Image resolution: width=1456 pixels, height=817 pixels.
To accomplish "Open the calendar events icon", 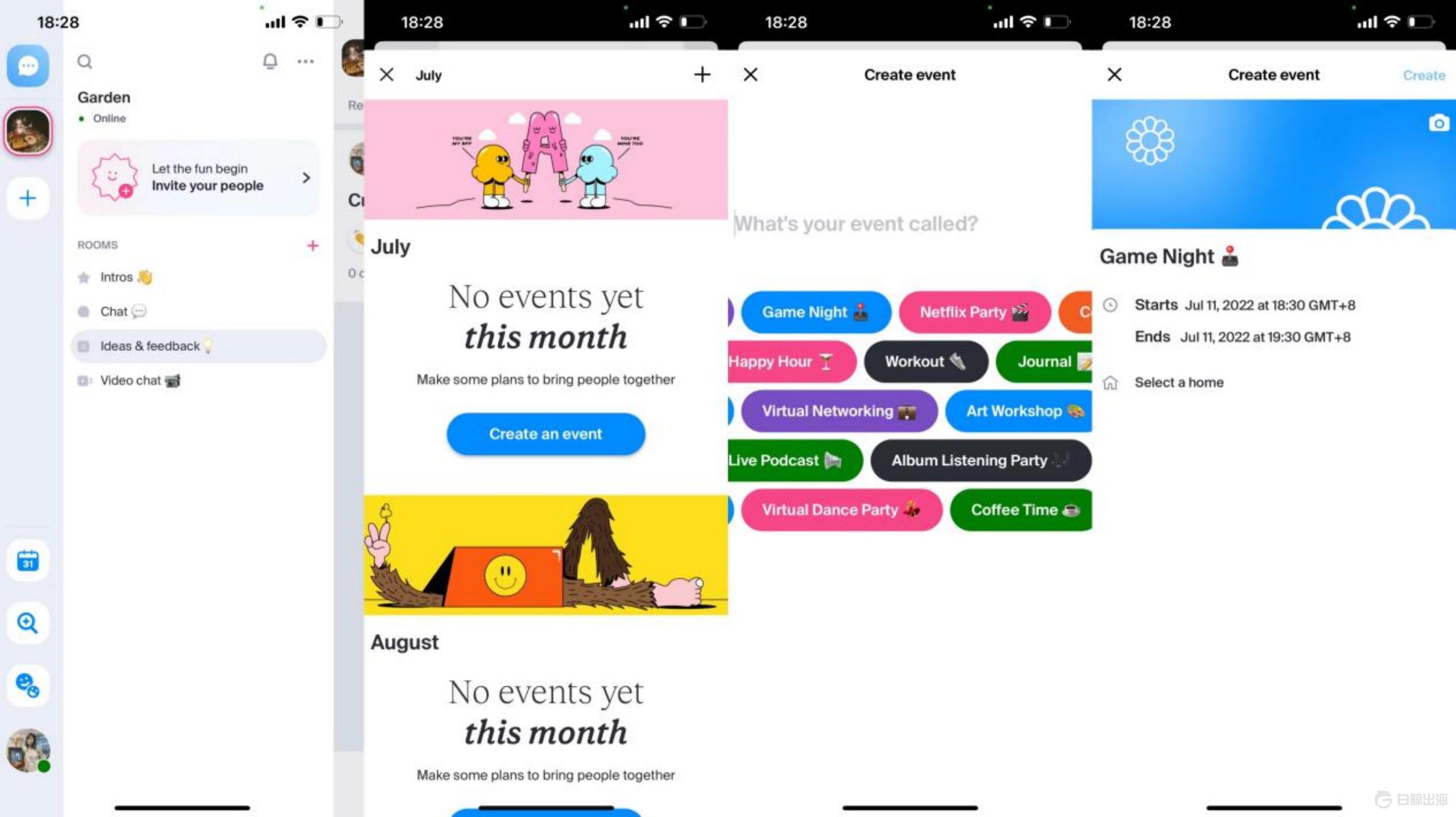I will pyautogui.click(x=27, y=561).
